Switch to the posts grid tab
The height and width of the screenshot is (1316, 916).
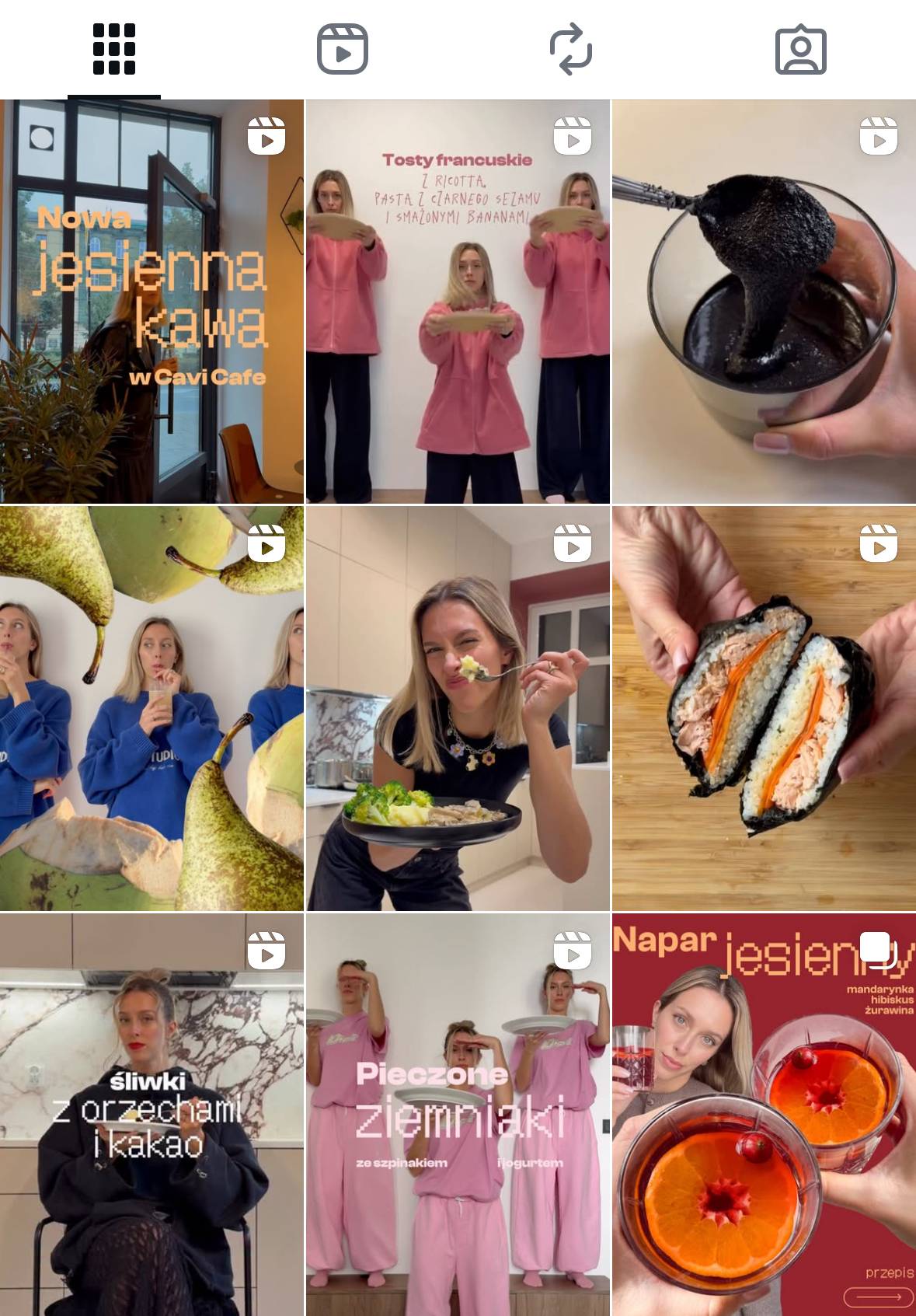point(114,50)
